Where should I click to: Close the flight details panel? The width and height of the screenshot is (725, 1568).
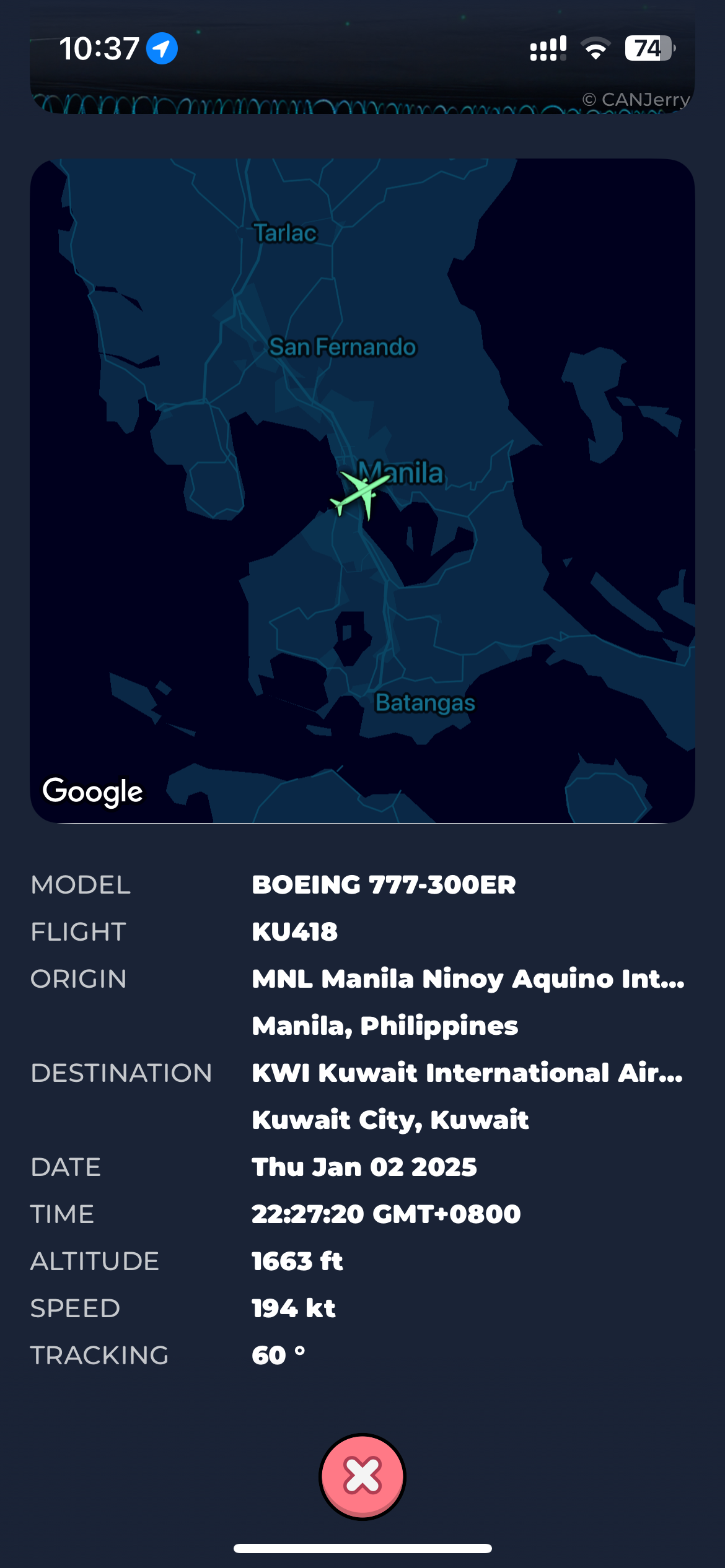pos(362,1476)
